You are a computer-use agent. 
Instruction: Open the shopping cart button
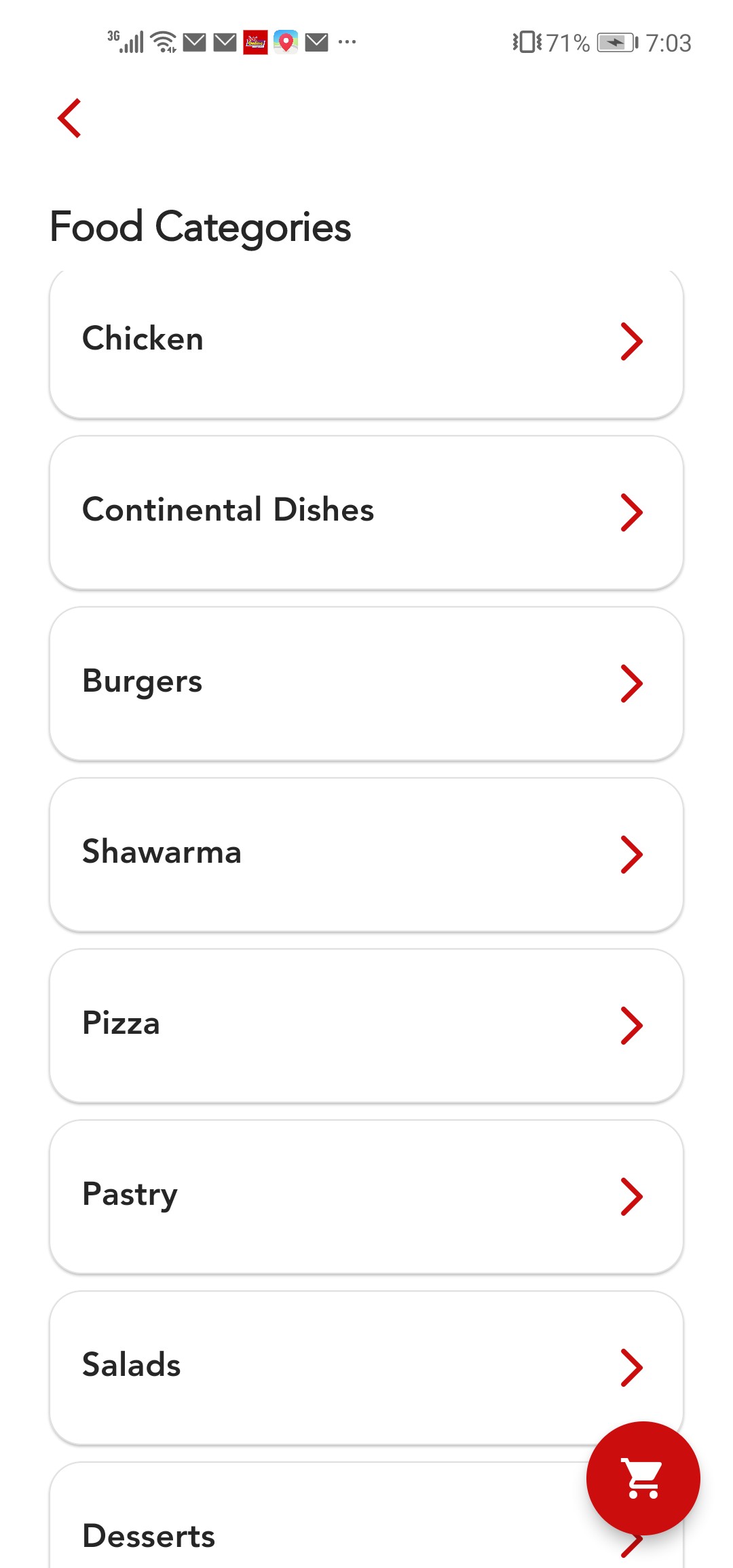point(643,1478)
